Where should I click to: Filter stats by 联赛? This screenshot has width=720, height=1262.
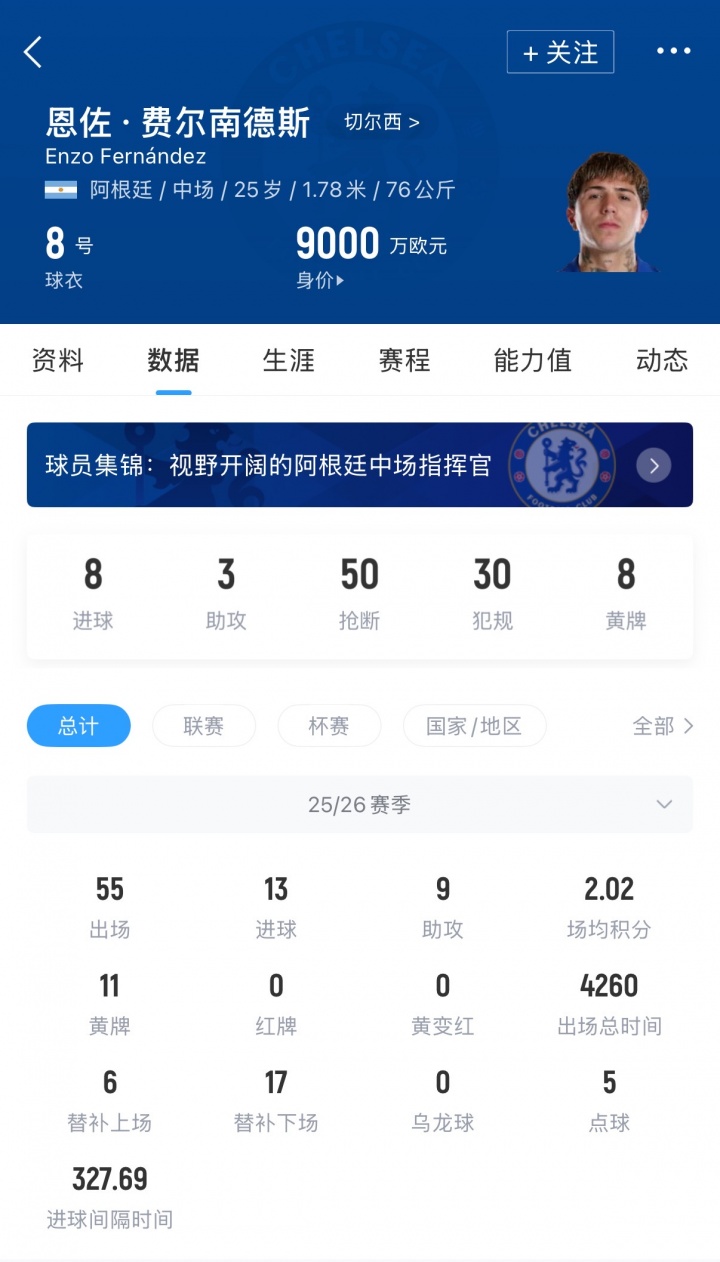[204, 726]
